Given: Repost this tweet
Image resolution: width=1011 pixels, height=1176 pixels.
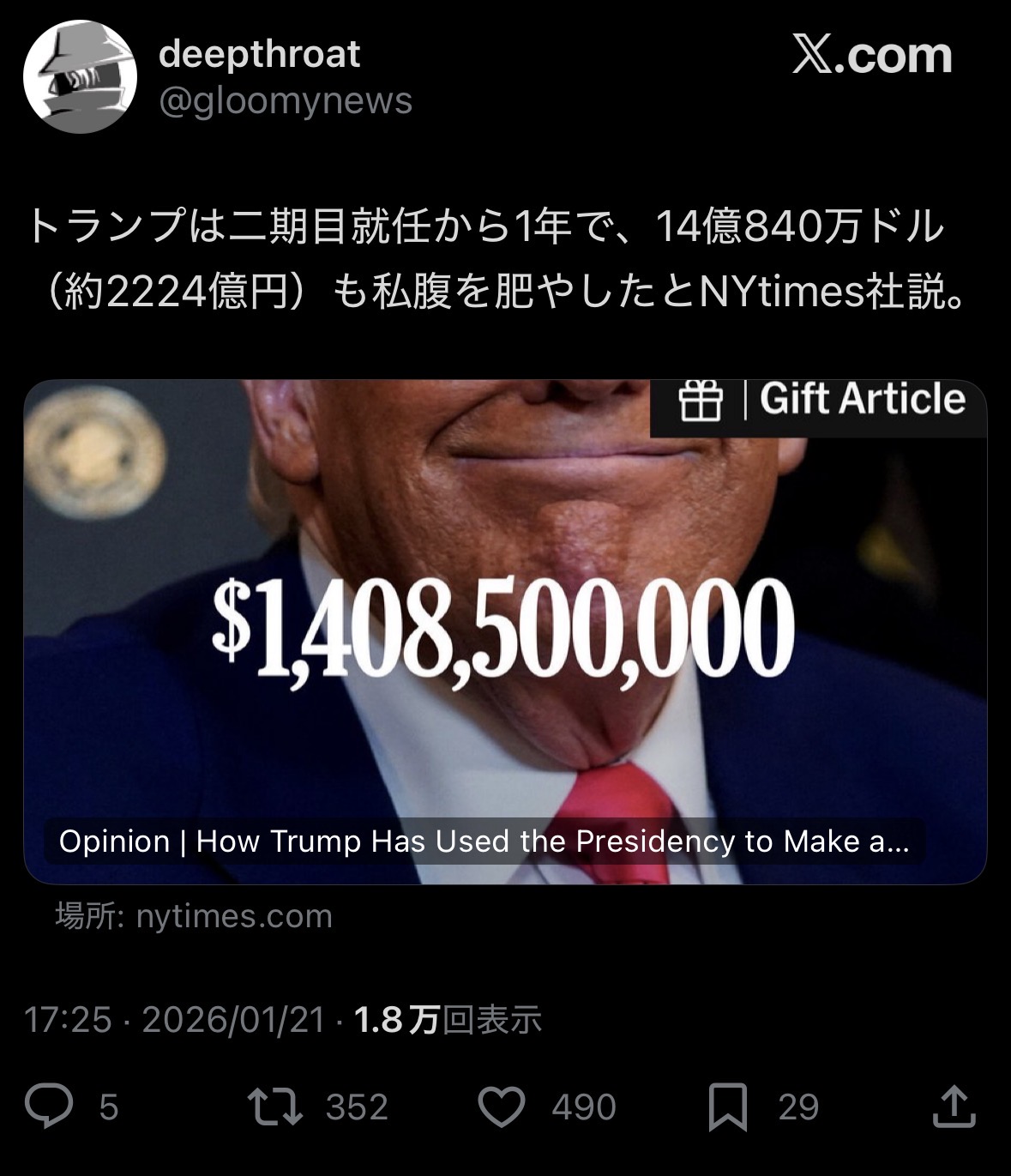Looking at the screenshot, I should (x=275, y=1106).
